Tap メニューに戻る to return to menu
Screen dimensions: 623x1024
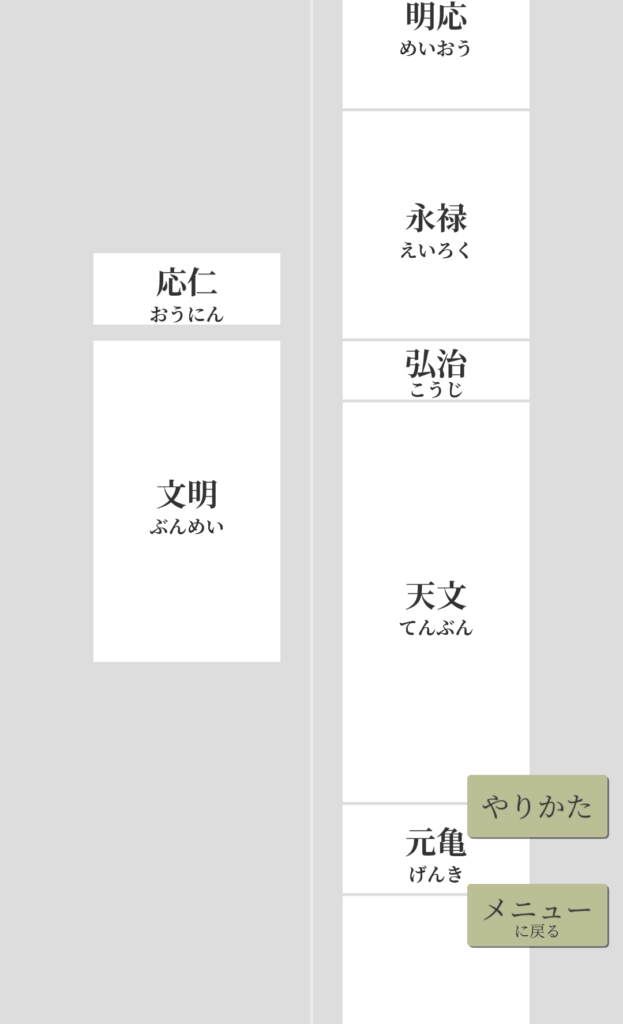tap(537, 915)
